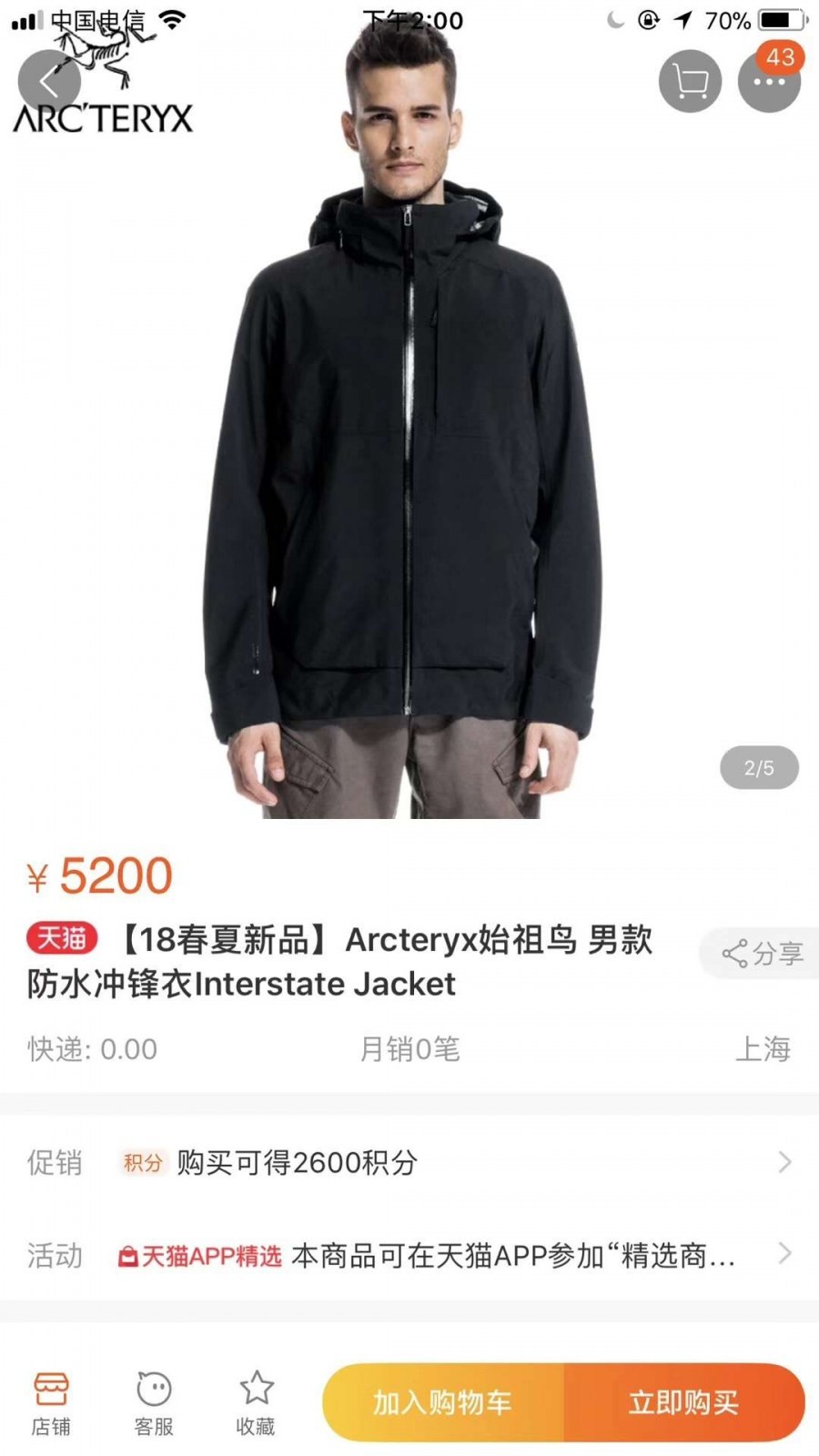819x1456 pixels.
Task: Open the three-dot more menu
Action: point(769,82)
